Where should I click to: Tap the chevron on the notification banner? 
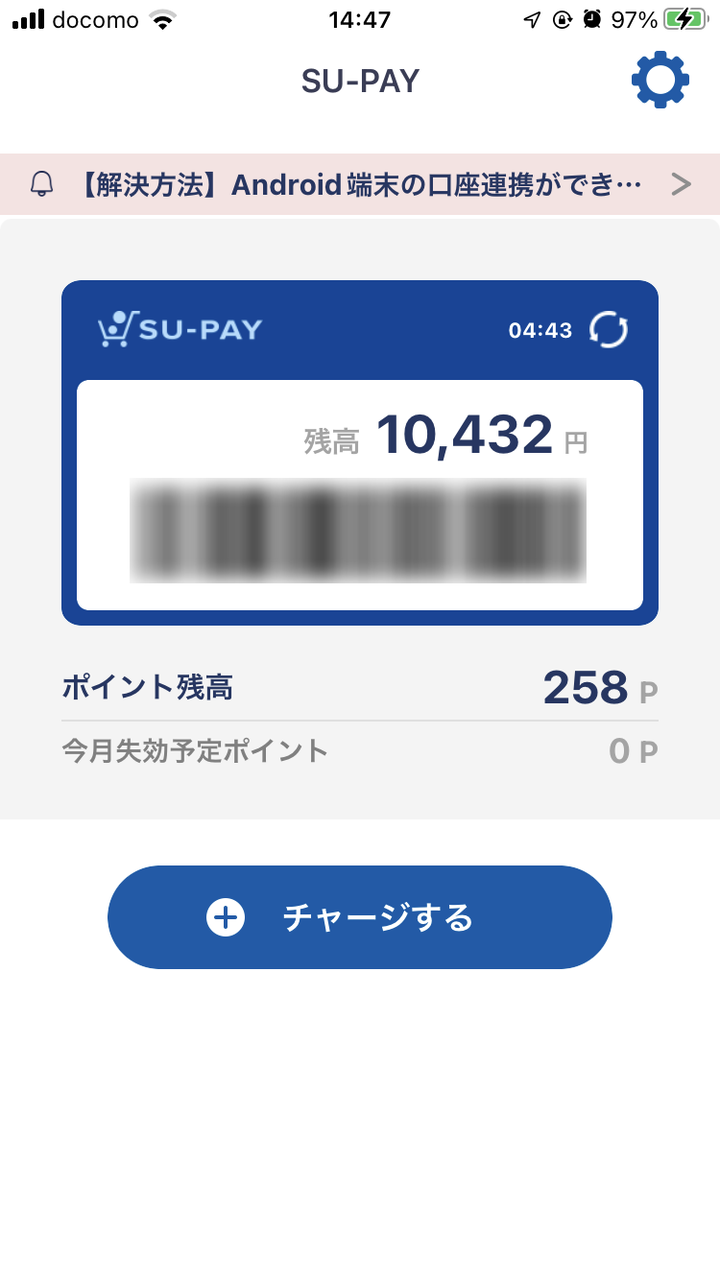682,184
